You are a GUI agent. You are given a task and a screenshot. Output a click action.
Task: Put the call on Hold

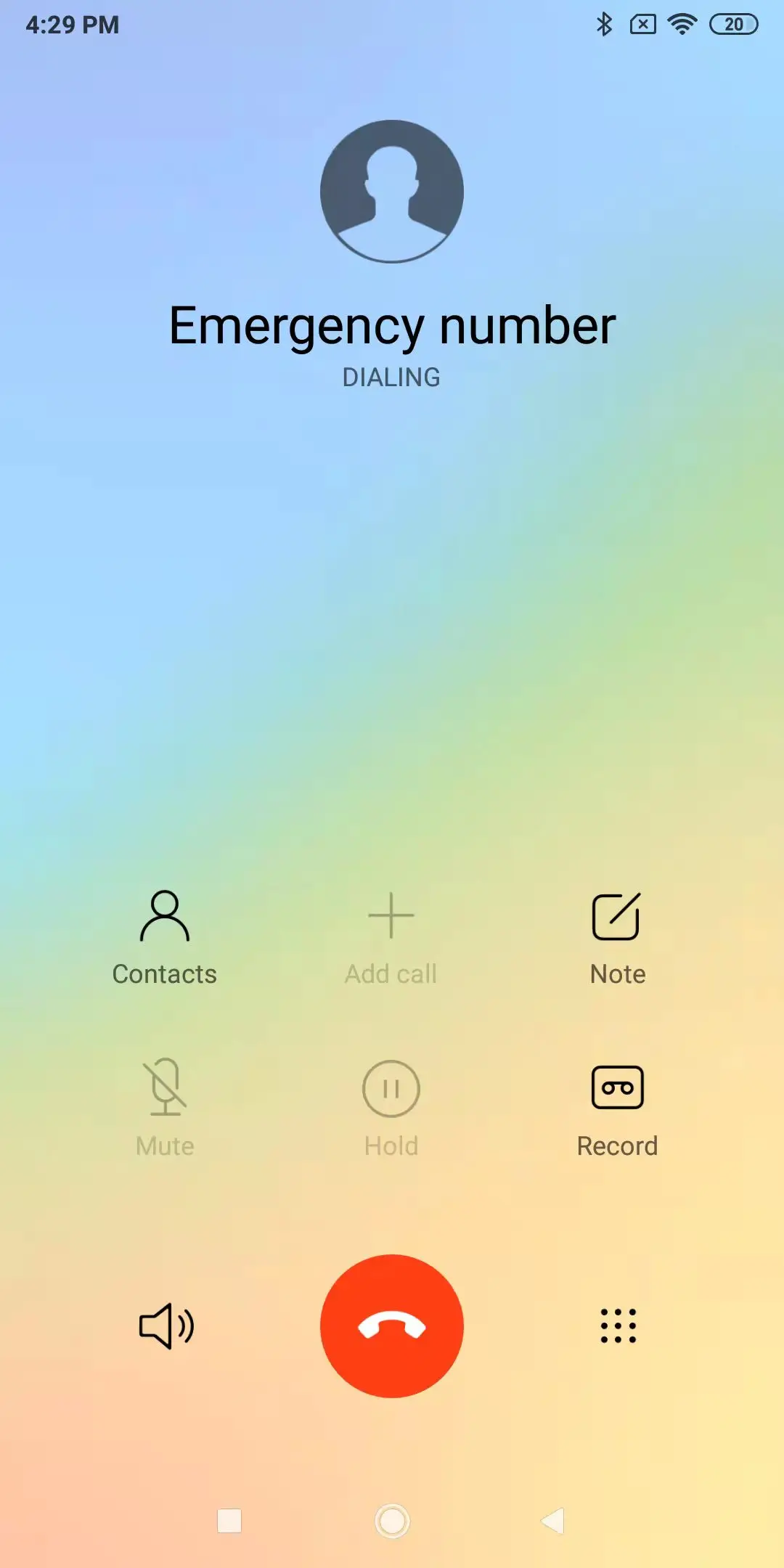(x=391, y=1108)
